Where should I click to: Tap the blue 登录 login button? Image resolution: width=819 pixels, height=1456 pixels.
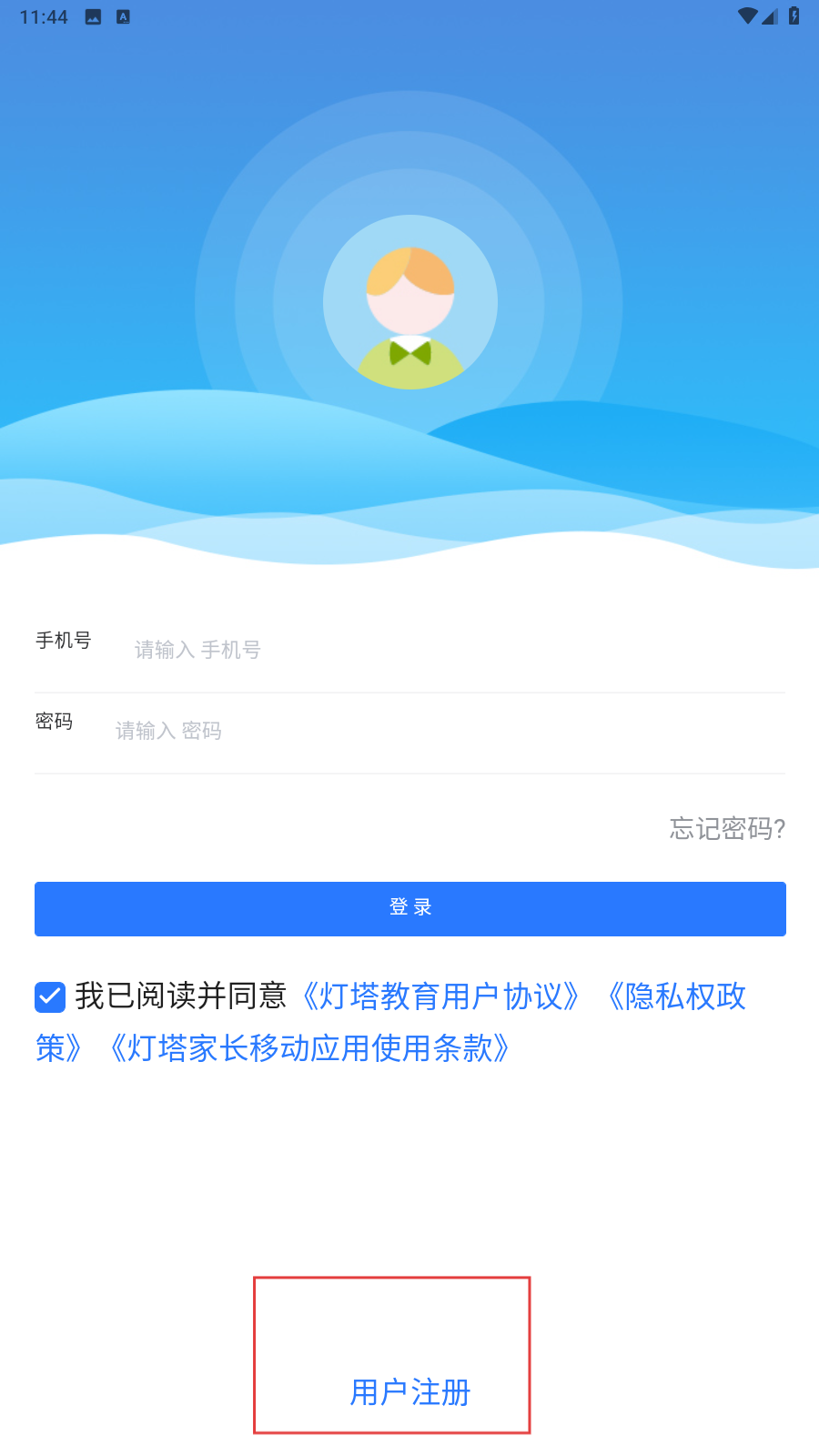click(409, 908)
